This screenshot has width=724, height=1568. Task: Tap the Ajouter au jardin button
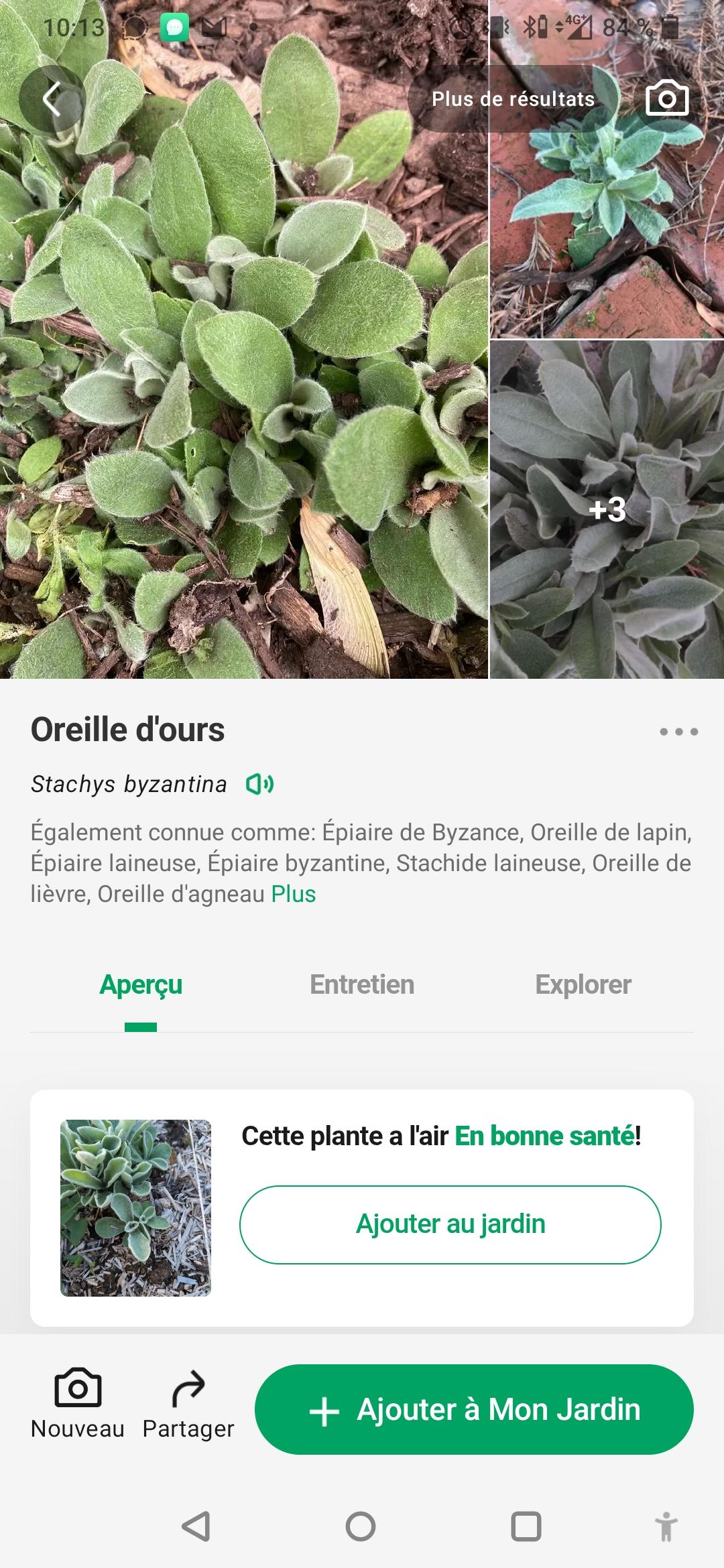pos(450,1225)
